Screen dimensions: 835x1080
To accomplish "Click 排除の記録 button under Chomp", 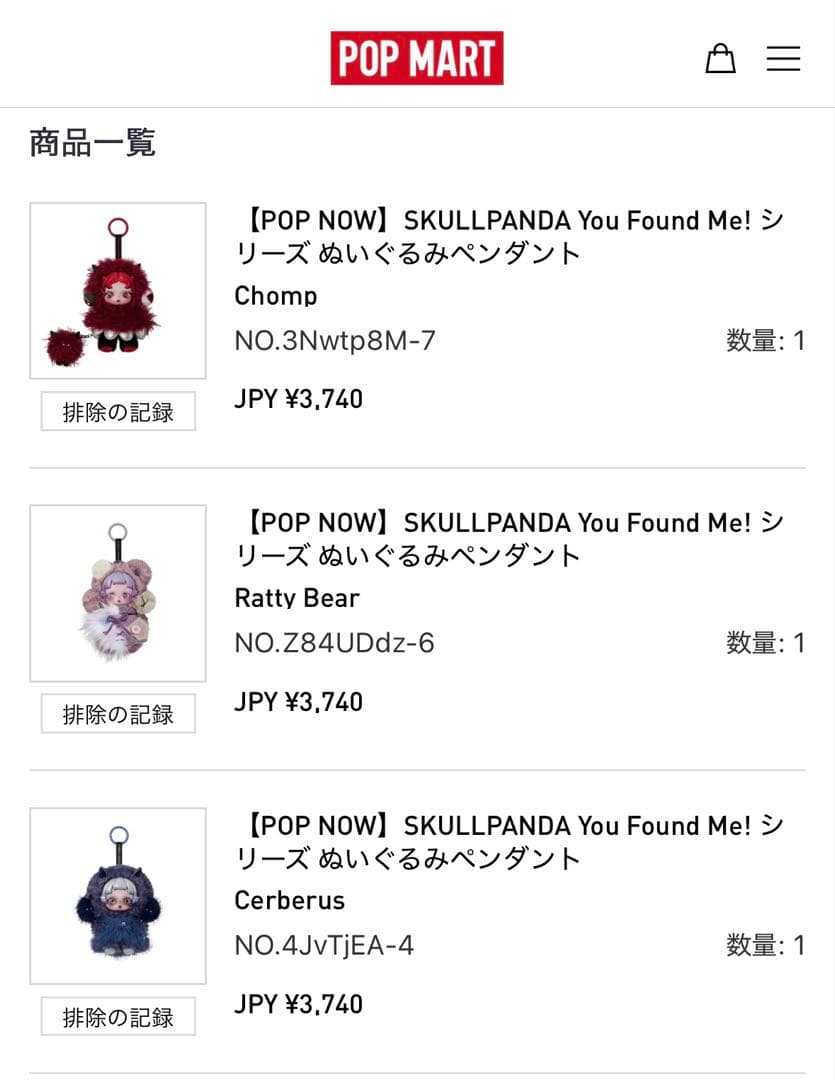I will (117, 412).
